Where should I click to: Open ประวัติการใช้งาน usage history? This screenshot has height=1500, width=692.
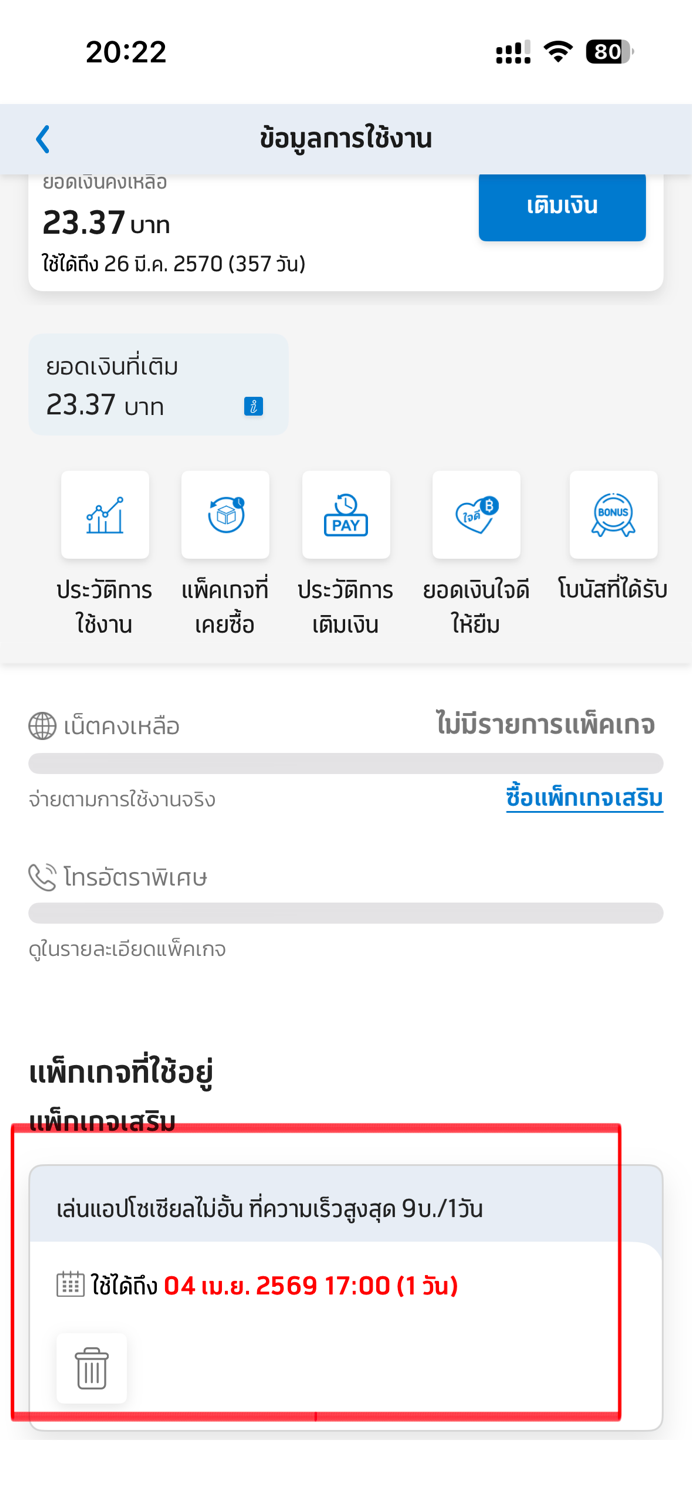point(105,516)
